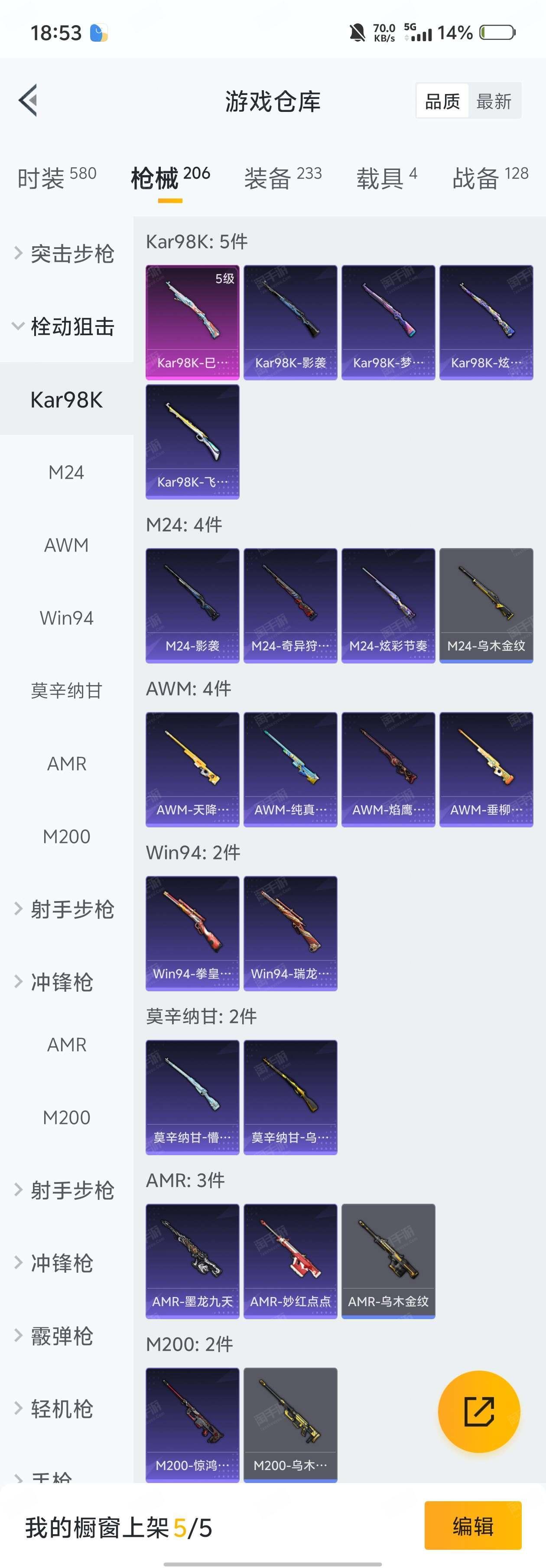Sort by 最新
Viewport: 546px width, 1568px height.
pyautogui.click(x=494, y=101)
